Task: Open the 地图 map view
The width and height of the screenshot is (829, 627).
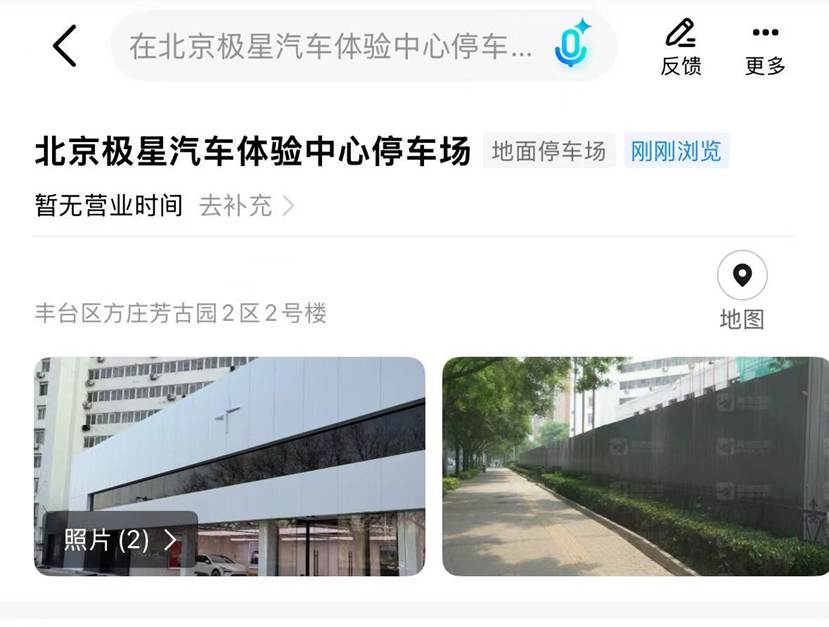Action: 742,291
